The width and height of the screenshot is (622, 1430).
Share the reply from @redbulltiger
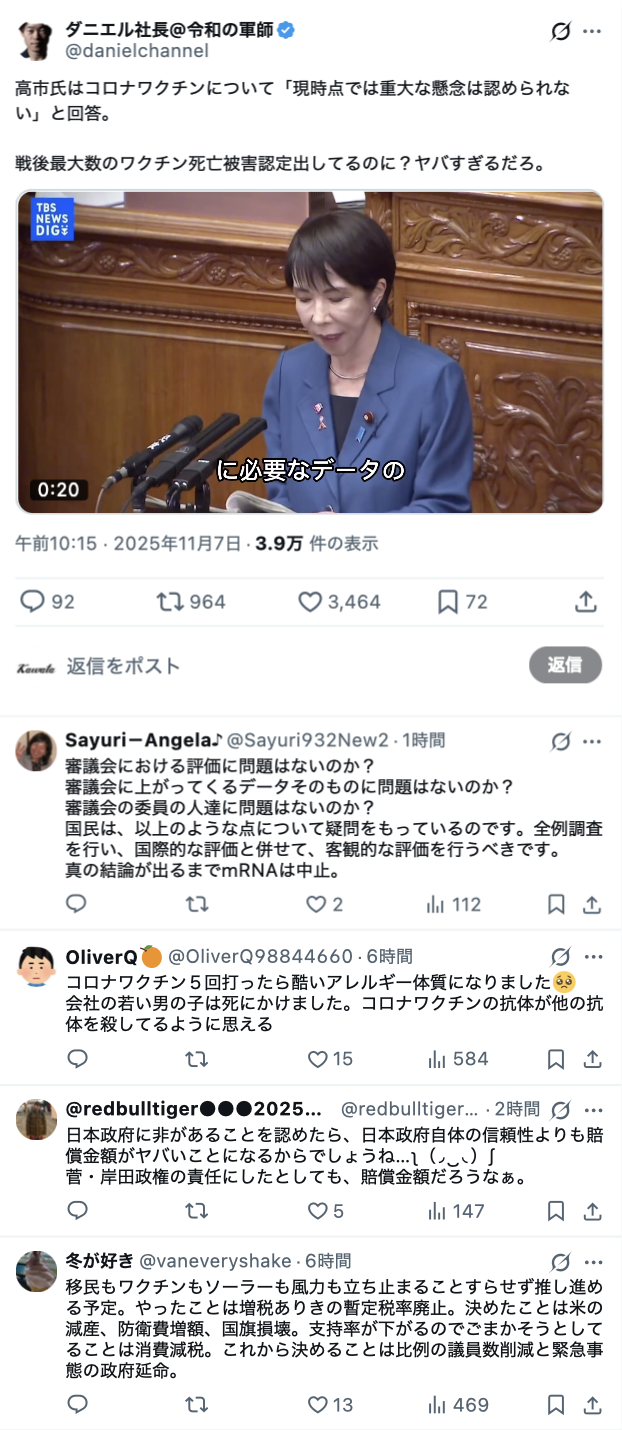click(592, 1211)
